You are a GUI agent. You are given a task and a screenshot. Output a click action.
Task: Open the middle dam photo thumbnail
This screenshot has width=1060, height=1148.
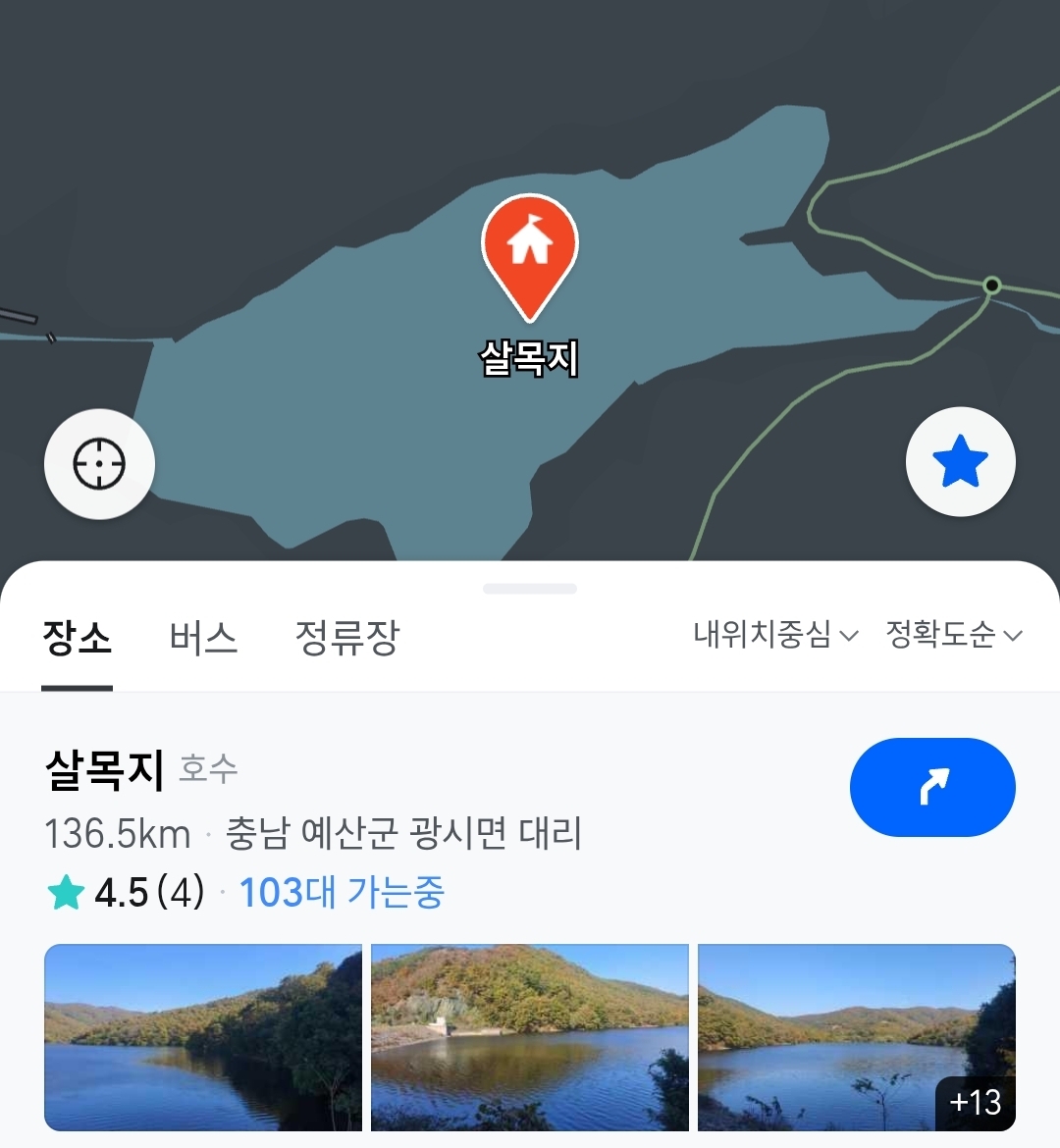tap(530, 1038)
